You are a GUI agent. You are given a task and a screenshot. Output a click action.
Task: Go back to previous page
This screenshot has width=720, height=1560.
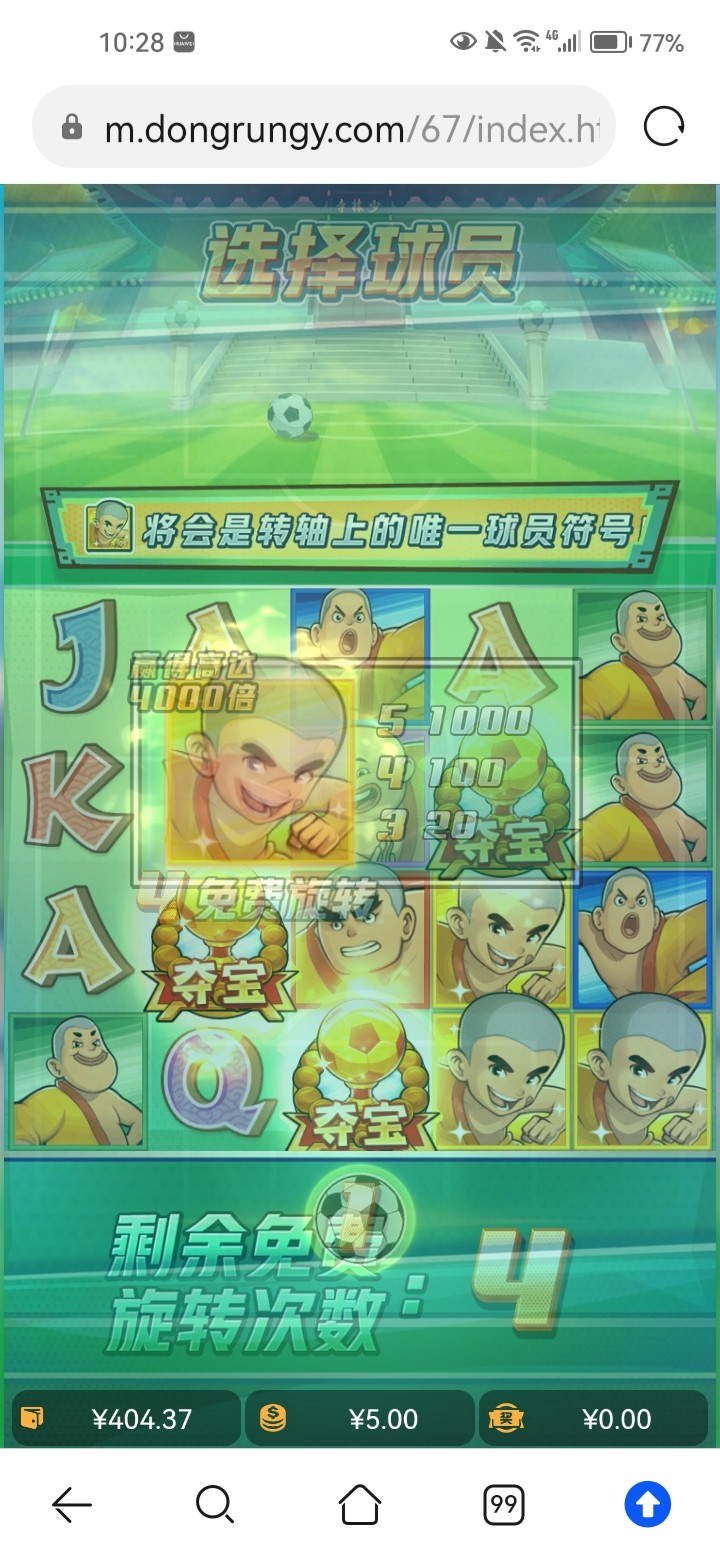(72, 1504)
